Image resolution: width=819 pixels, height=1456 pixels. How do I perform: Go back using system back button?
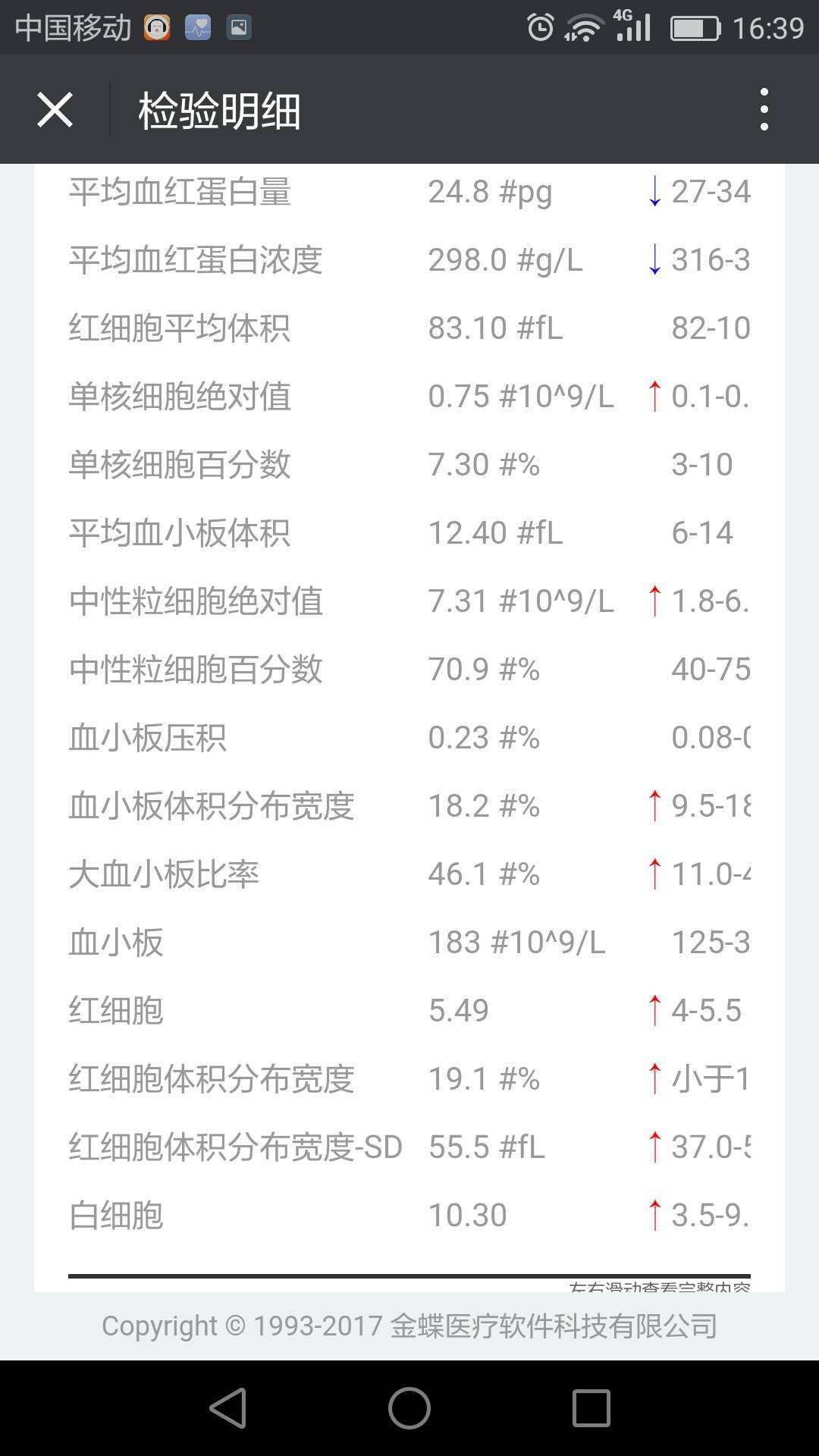227,1408
